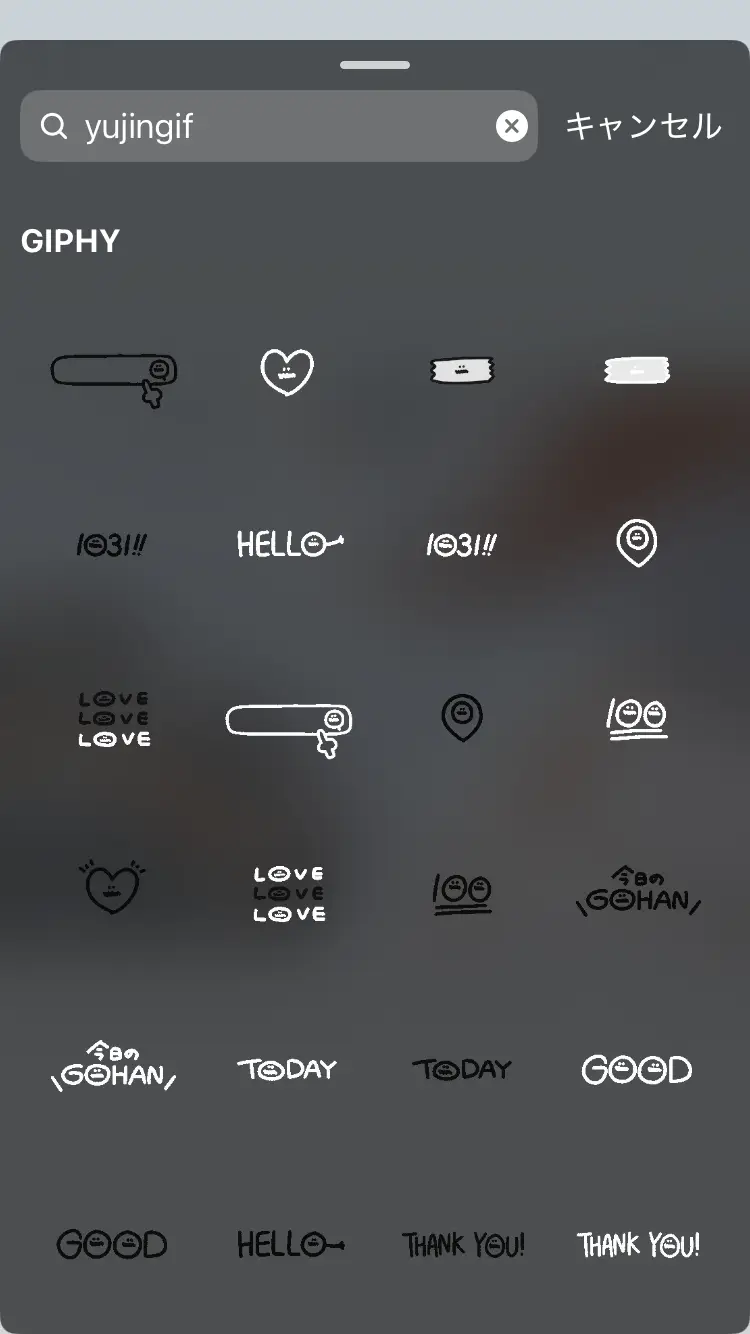Pick the white 1031!! sticker

click(x=461, y=545)
